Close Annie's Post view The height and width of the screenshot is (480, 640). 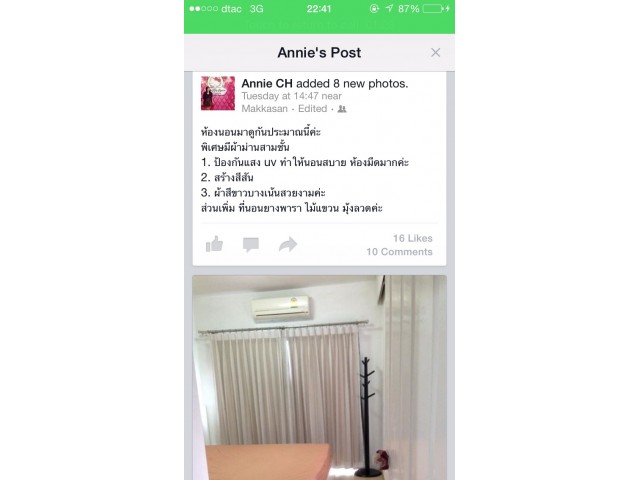435,52
